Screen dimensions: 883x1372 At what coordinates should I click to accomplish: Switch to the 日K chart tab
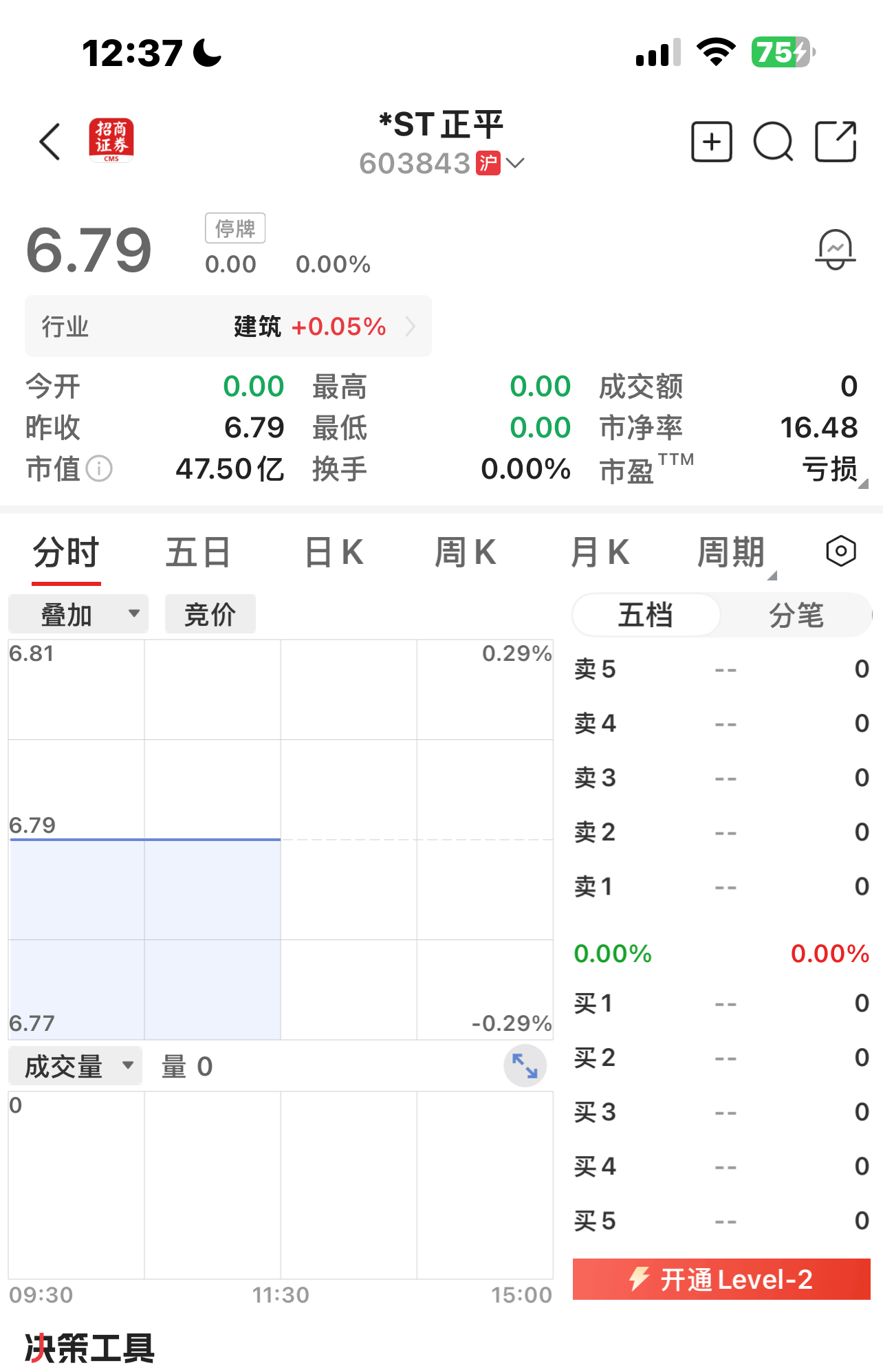point(334,552)
